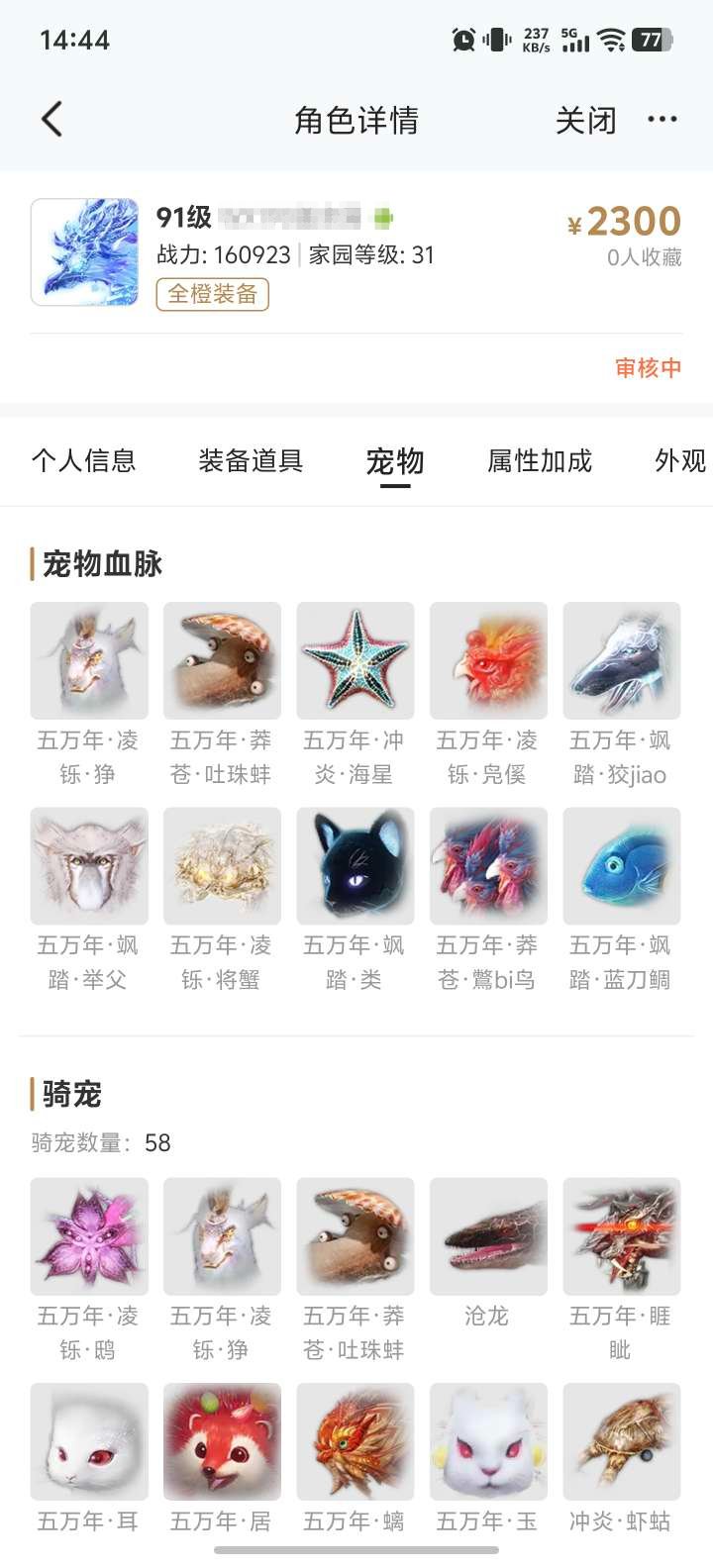This screenshot has width=713, height=1568.
Task: Tap the 关闭 button
Action: (586, 119)
